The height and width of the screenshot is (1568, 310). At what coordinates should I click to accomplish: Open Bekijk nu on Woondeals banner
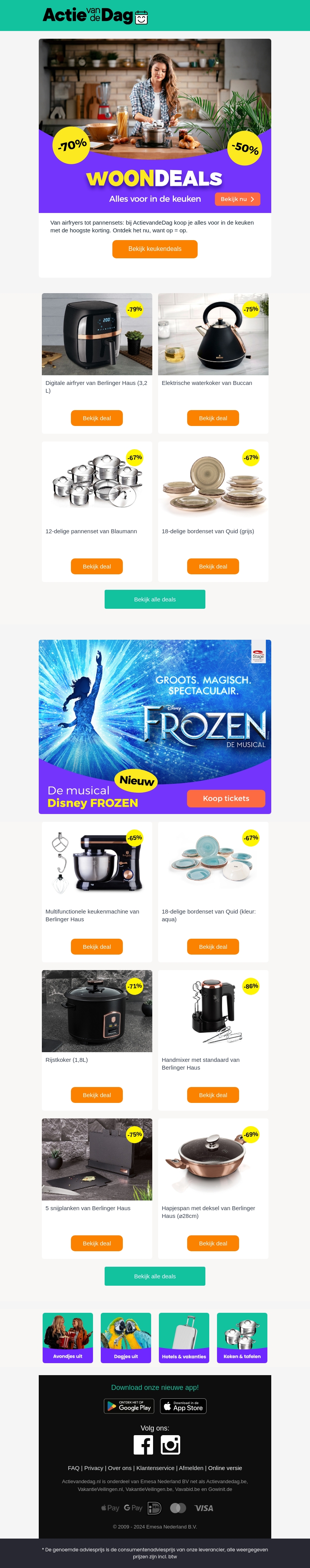pos(237,199)
